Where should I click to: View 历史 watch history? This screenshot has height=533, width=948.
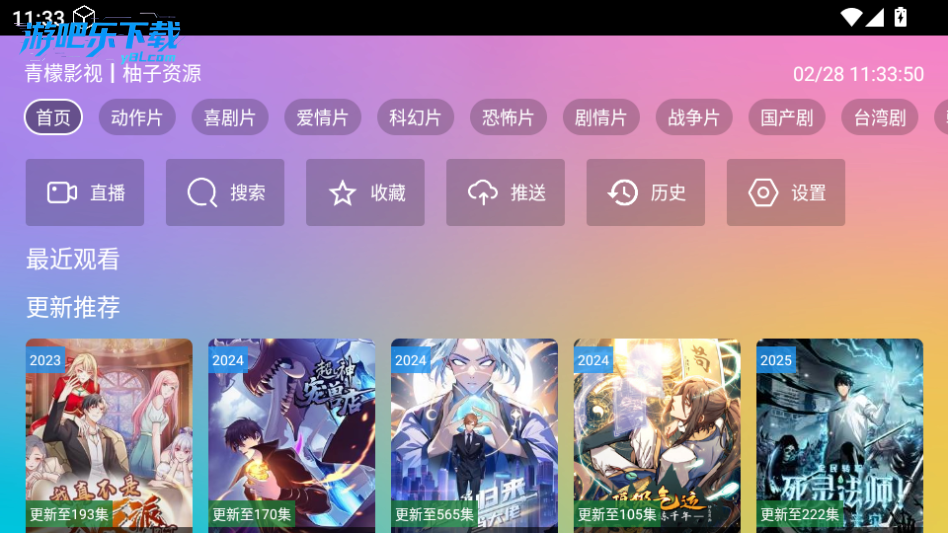(x=645, y=192)
